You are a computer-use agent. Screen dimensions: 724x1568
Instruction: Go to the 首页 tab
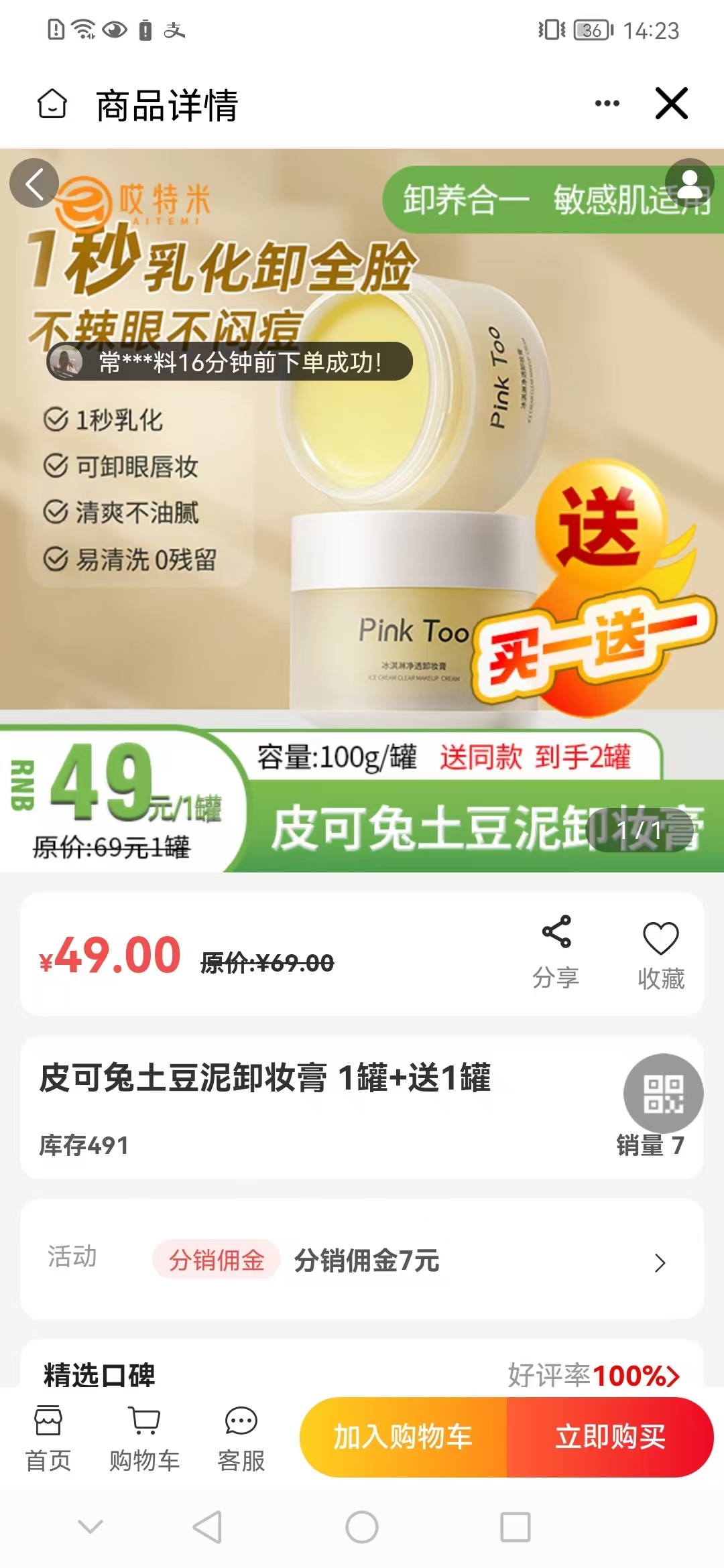click(x=48, y=1438)
